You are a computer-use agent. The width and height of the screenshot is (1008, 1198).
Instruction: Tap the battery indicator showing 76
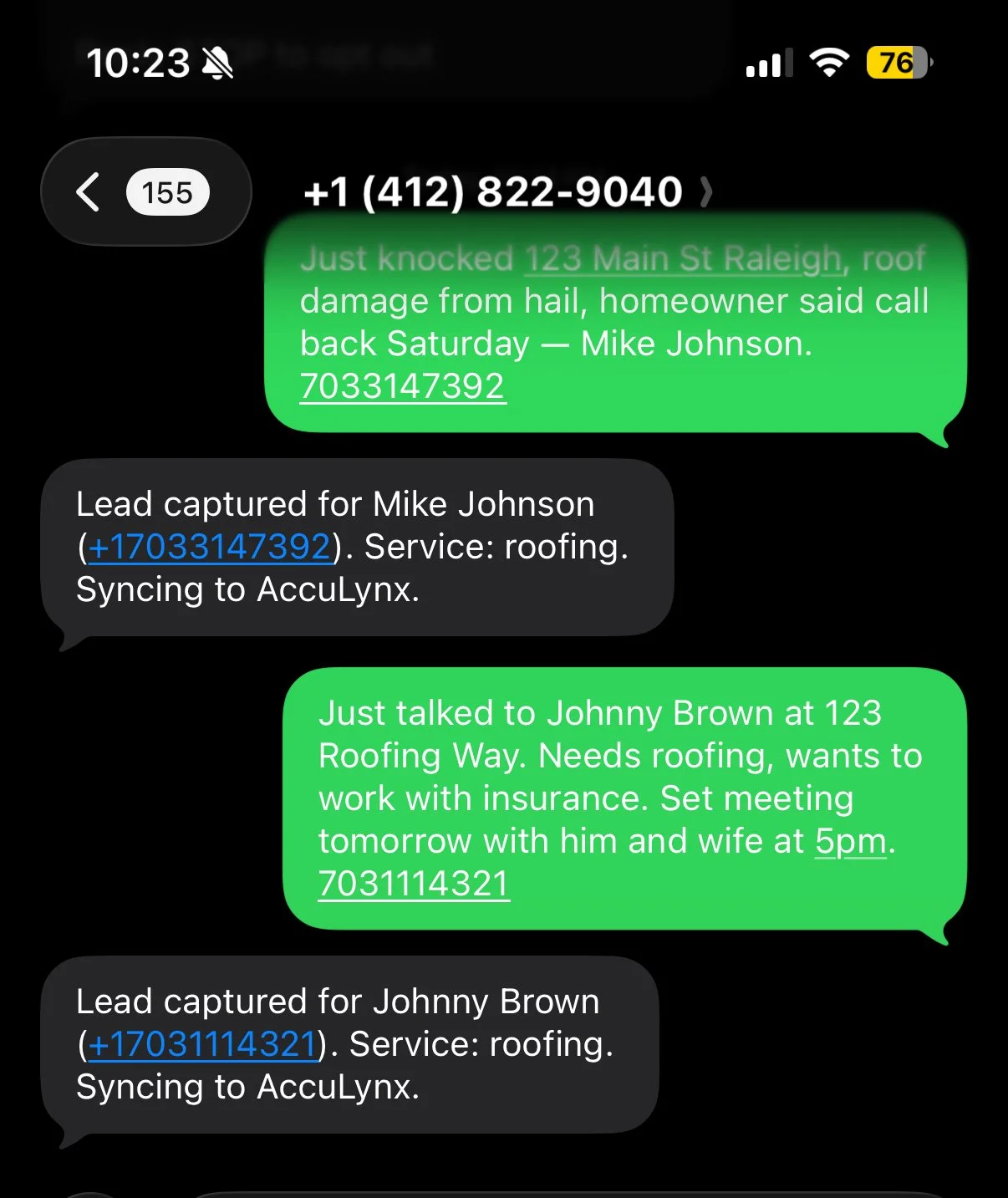click(897, 62)
